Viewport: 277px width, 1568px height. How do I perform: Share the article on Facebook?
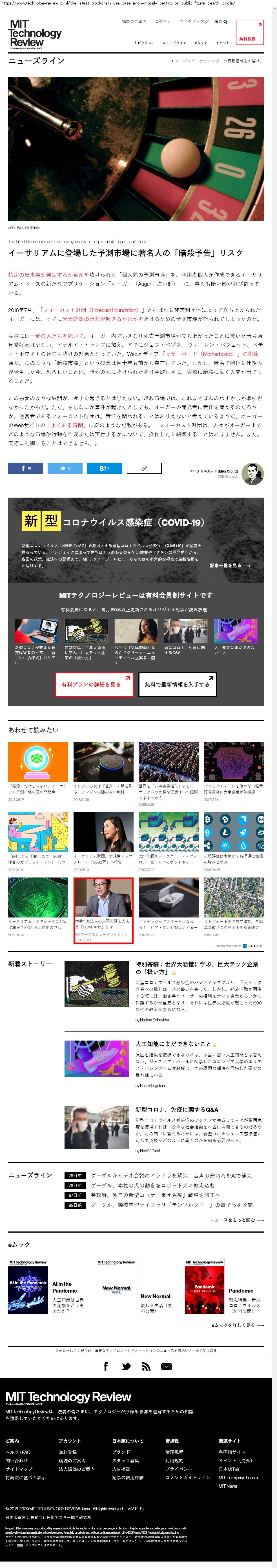click(26, 468)
